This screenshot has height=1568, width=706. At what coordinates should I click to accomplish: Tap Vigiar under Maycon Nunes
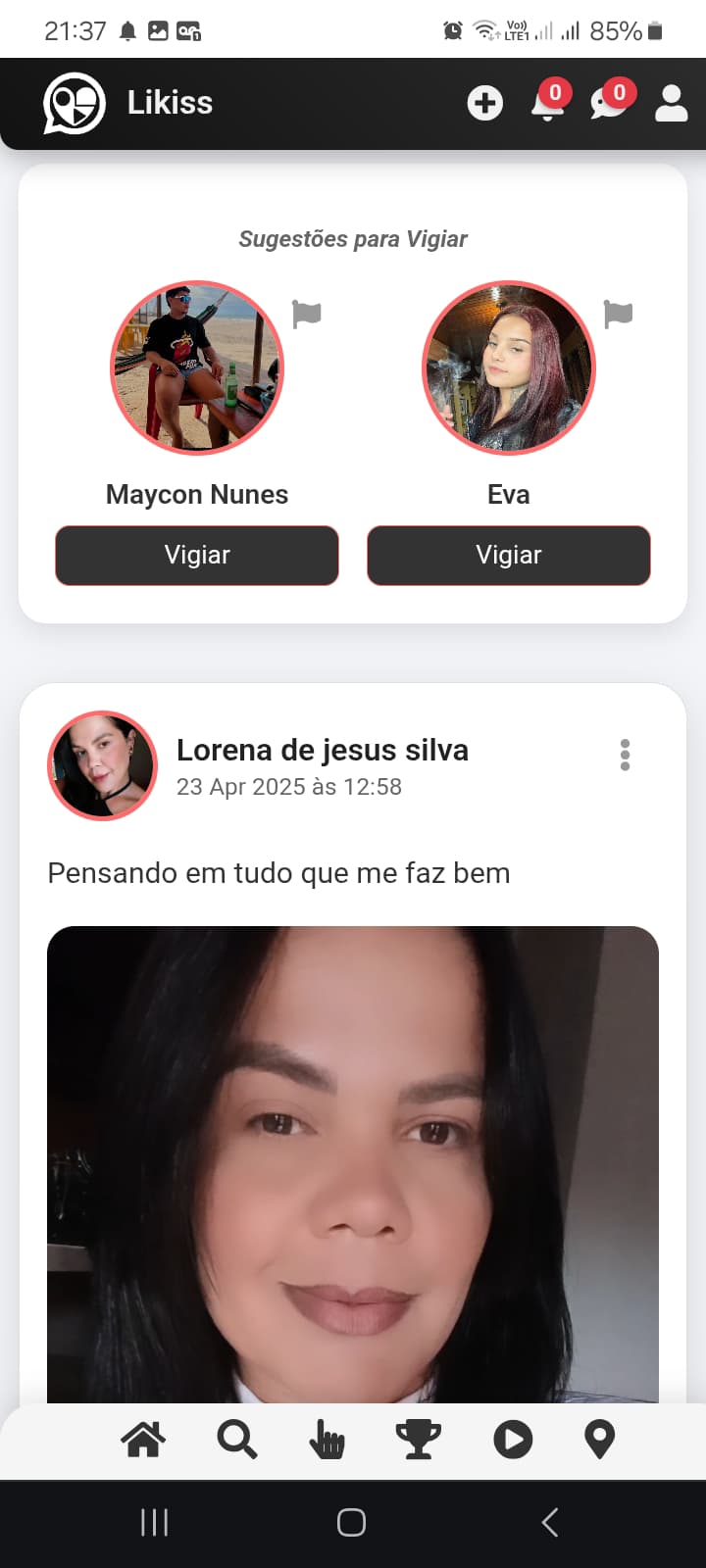coord(197,556)
